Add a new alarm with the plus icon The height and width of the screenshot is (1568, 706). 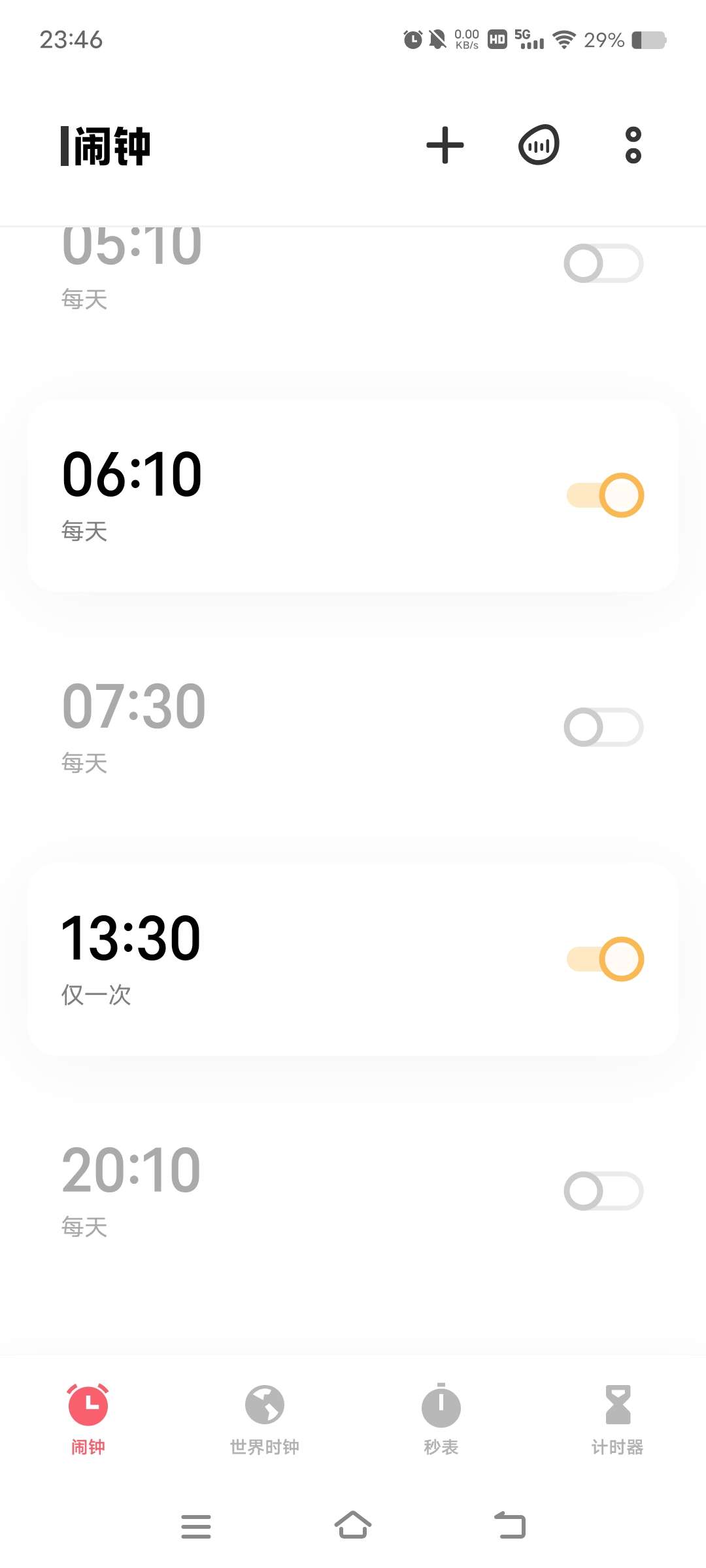pyautogui.click(x=445, y=145)
